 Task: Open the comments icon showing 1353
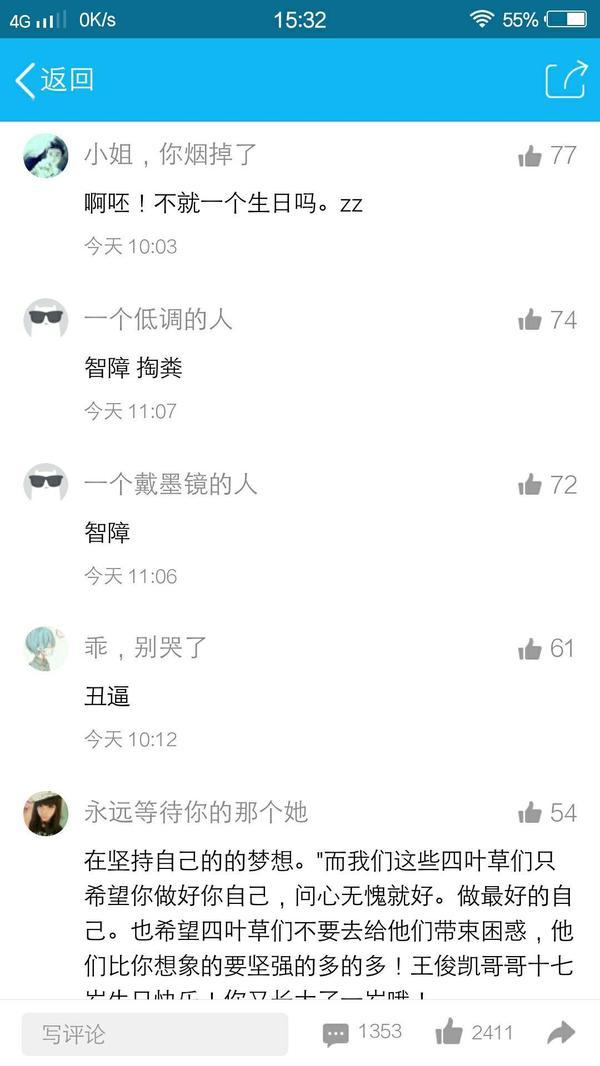(336, 1033)
